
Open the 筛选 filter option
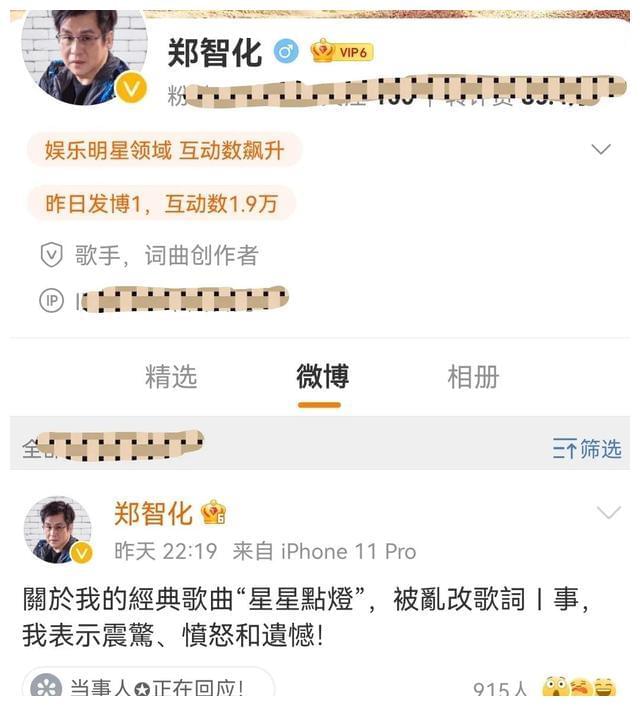588,449
